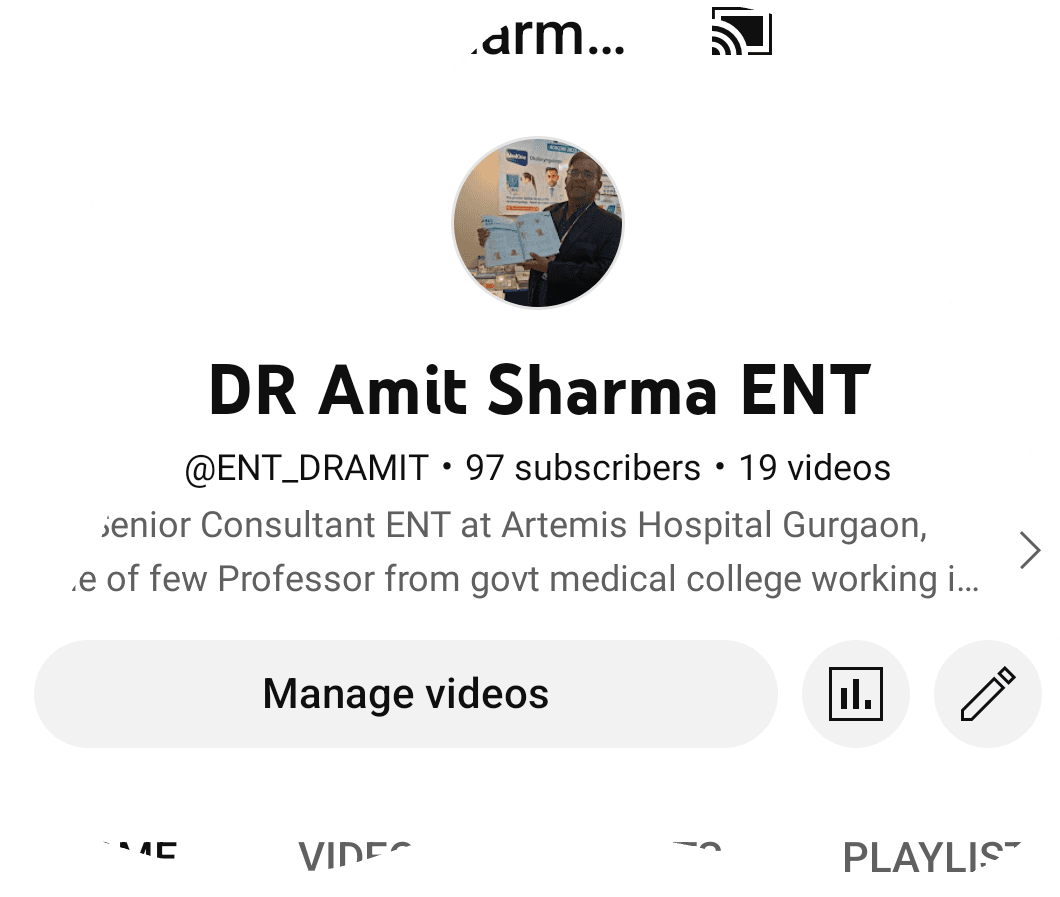Switch to the Playlists tab
Viewport: 1060px width, 897px height.
pyautogui.click(x=930, y=858)
